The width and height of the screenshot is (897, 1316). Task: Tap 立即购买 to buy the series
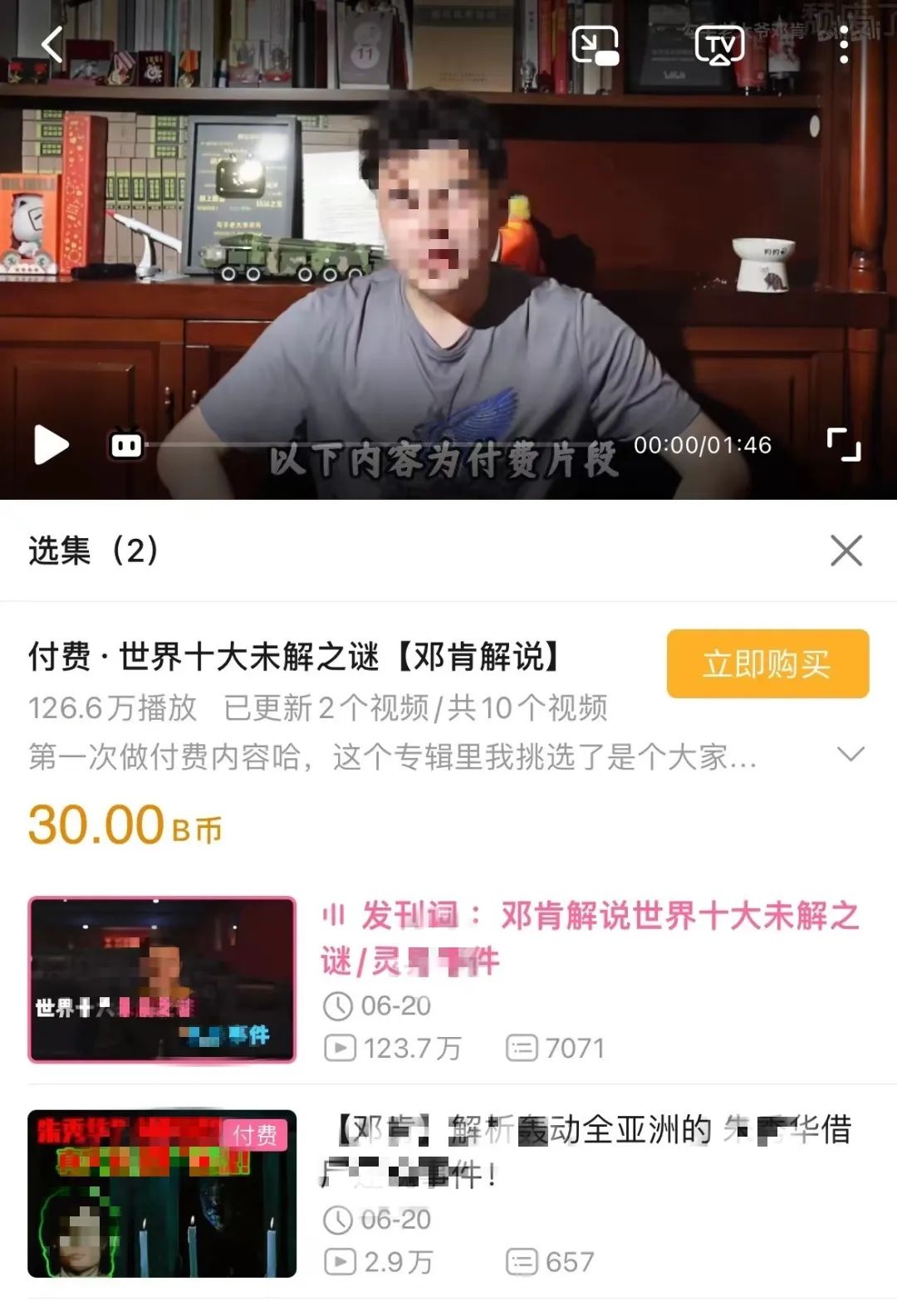point(767,663)
